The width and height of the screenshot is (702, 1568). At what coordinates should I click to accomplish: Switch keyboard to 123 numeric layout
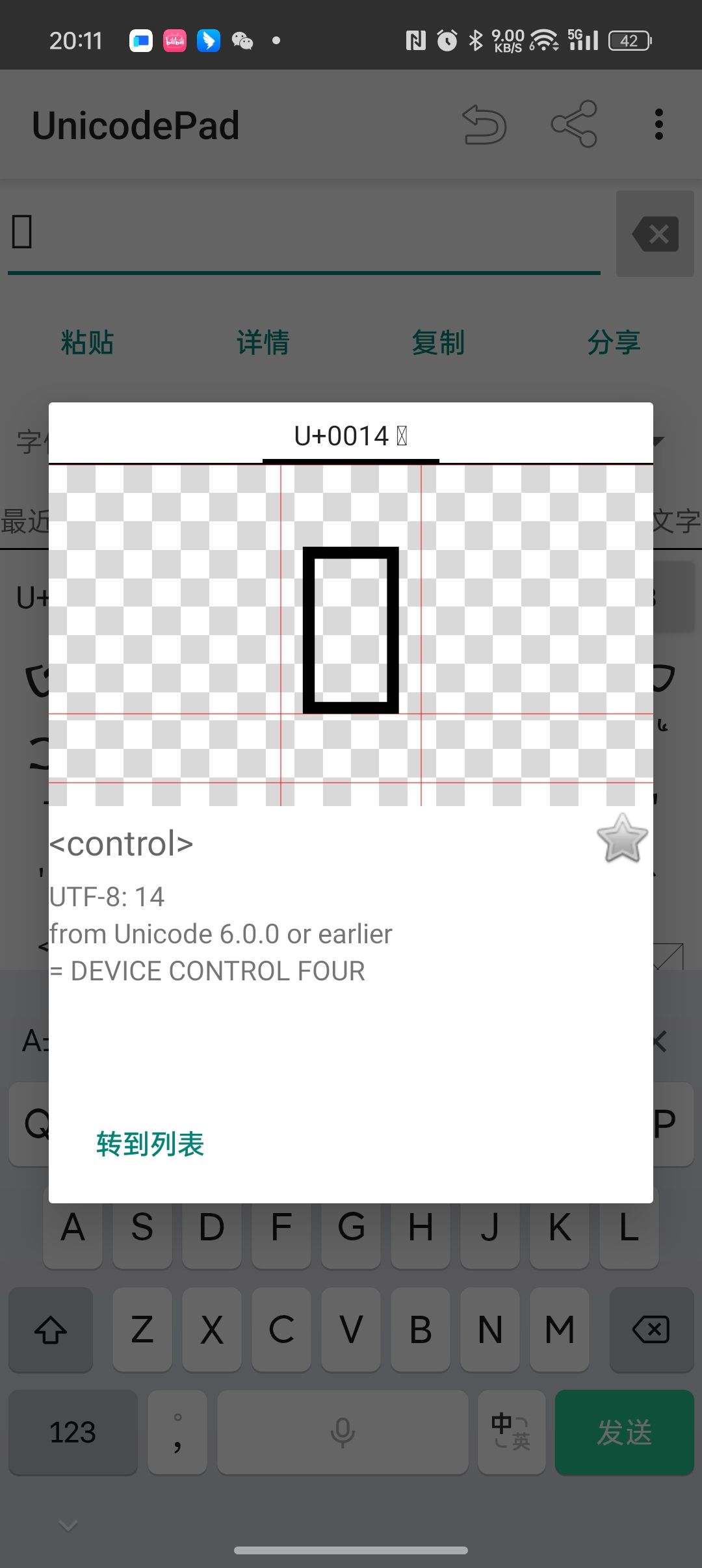tap(73, 1433)
